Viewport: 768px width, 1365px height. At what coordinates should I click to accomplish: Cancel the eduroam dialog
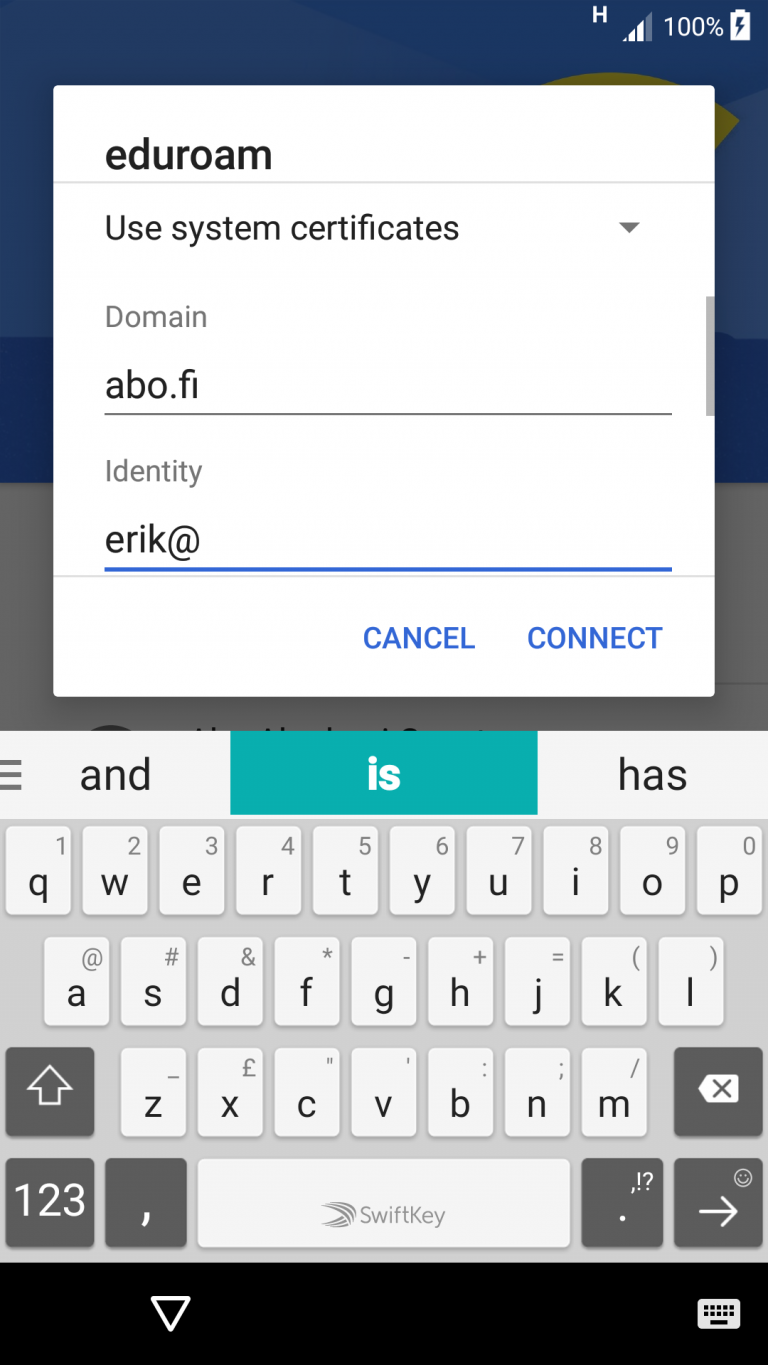418,638
